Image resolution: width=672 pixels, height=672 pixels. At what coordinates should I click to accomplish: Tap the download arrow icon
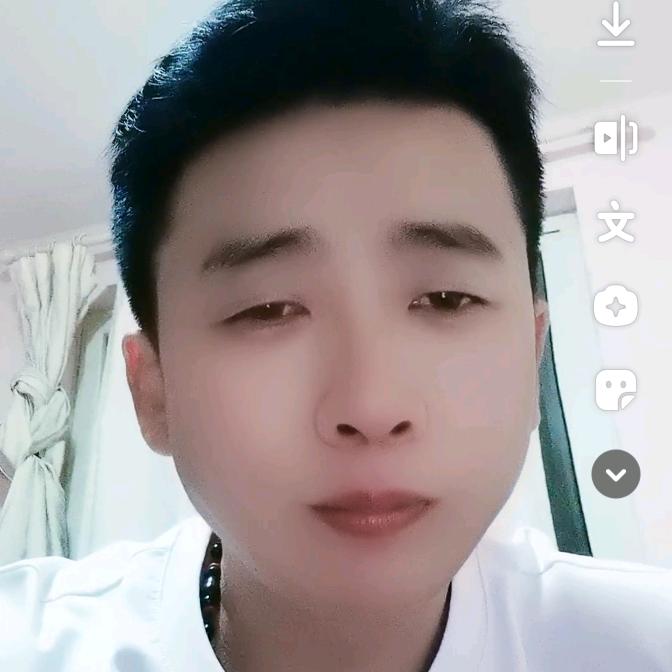point(616,24)
